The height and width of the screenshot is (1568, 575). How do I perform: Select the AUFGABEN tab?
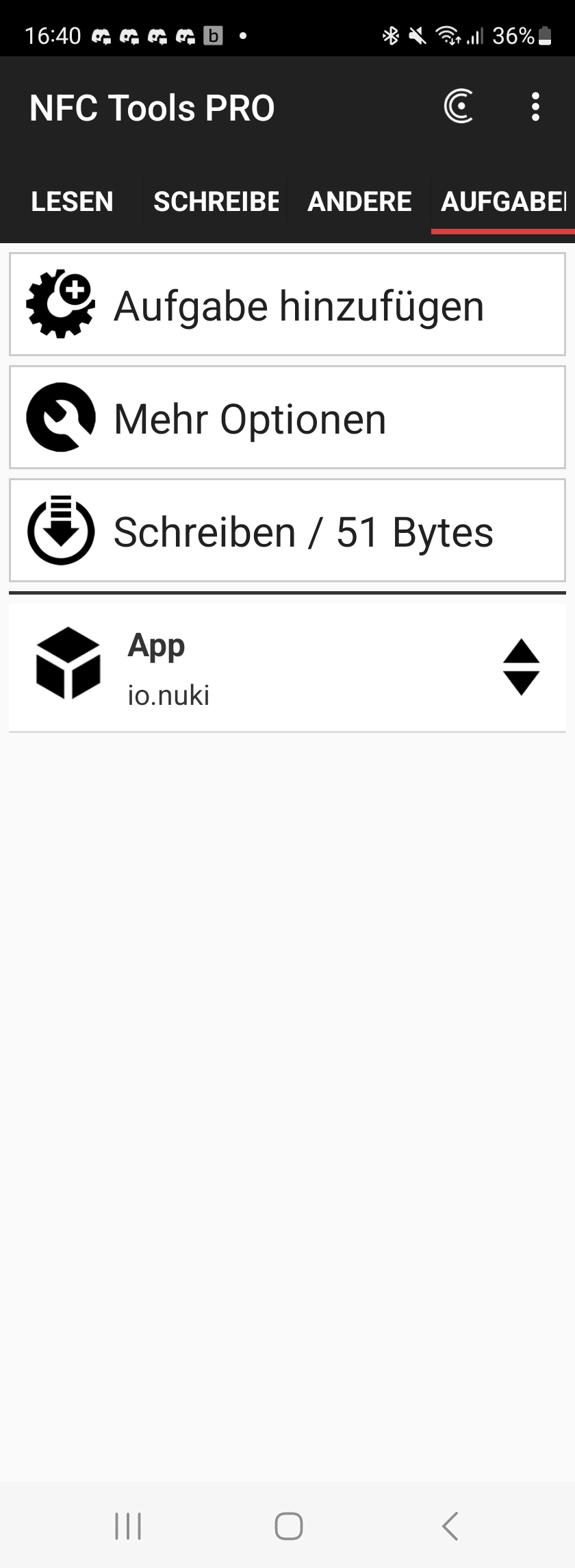pos(503,202)
